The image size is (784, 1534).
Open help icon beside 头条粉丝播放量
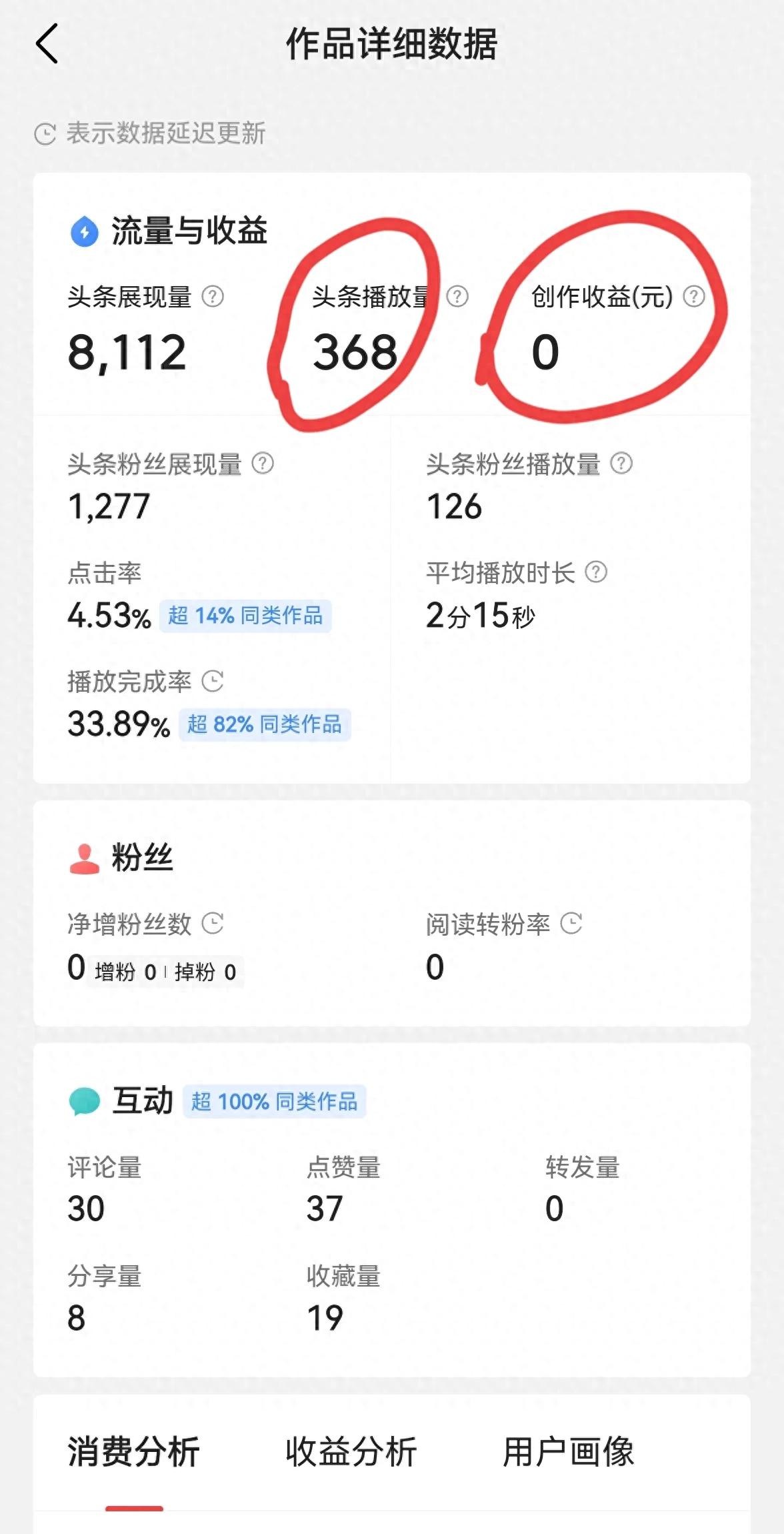[621, 463]
